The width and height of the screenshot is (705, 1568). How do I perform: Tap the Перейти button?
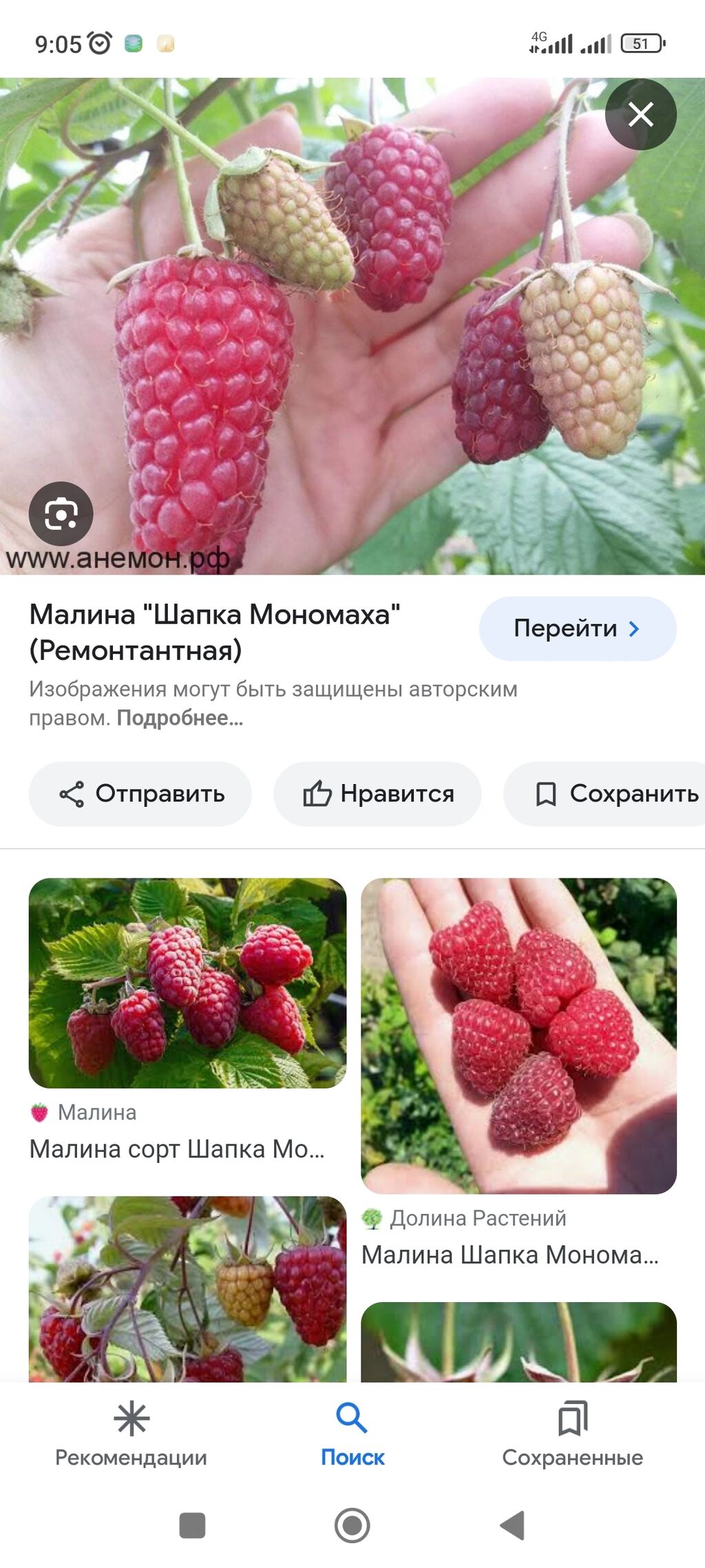coord(577,628)
